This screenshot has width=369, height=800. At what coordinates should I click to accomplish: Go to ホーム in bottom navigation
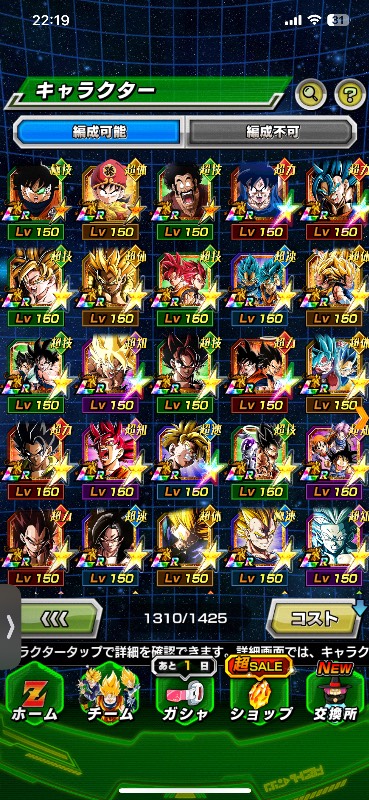click(34, 696)
